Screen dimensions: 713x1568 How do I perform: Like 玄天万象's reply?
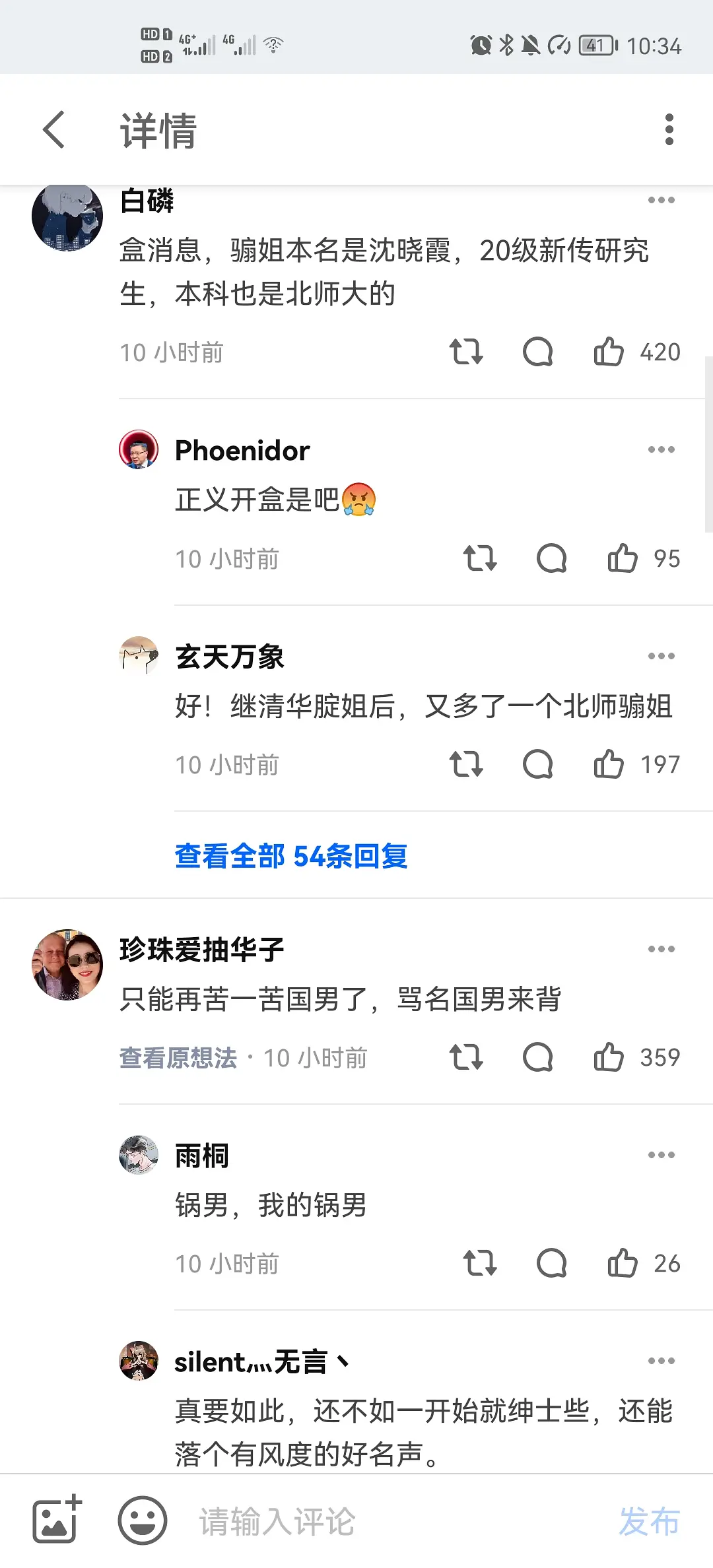(609, 764)
